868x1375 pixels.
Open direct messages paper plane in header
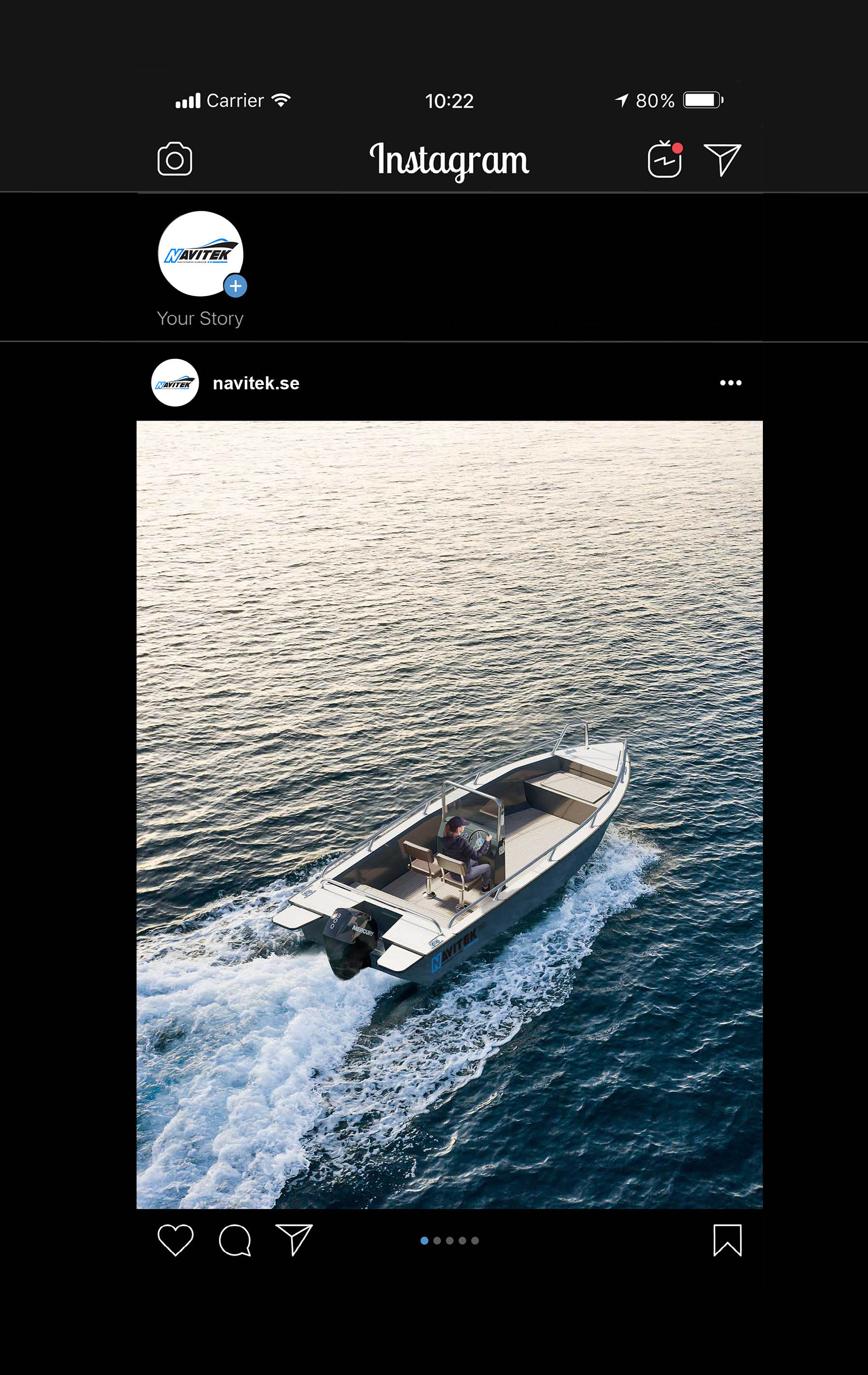pyautogui.click(x=722, y=159)
